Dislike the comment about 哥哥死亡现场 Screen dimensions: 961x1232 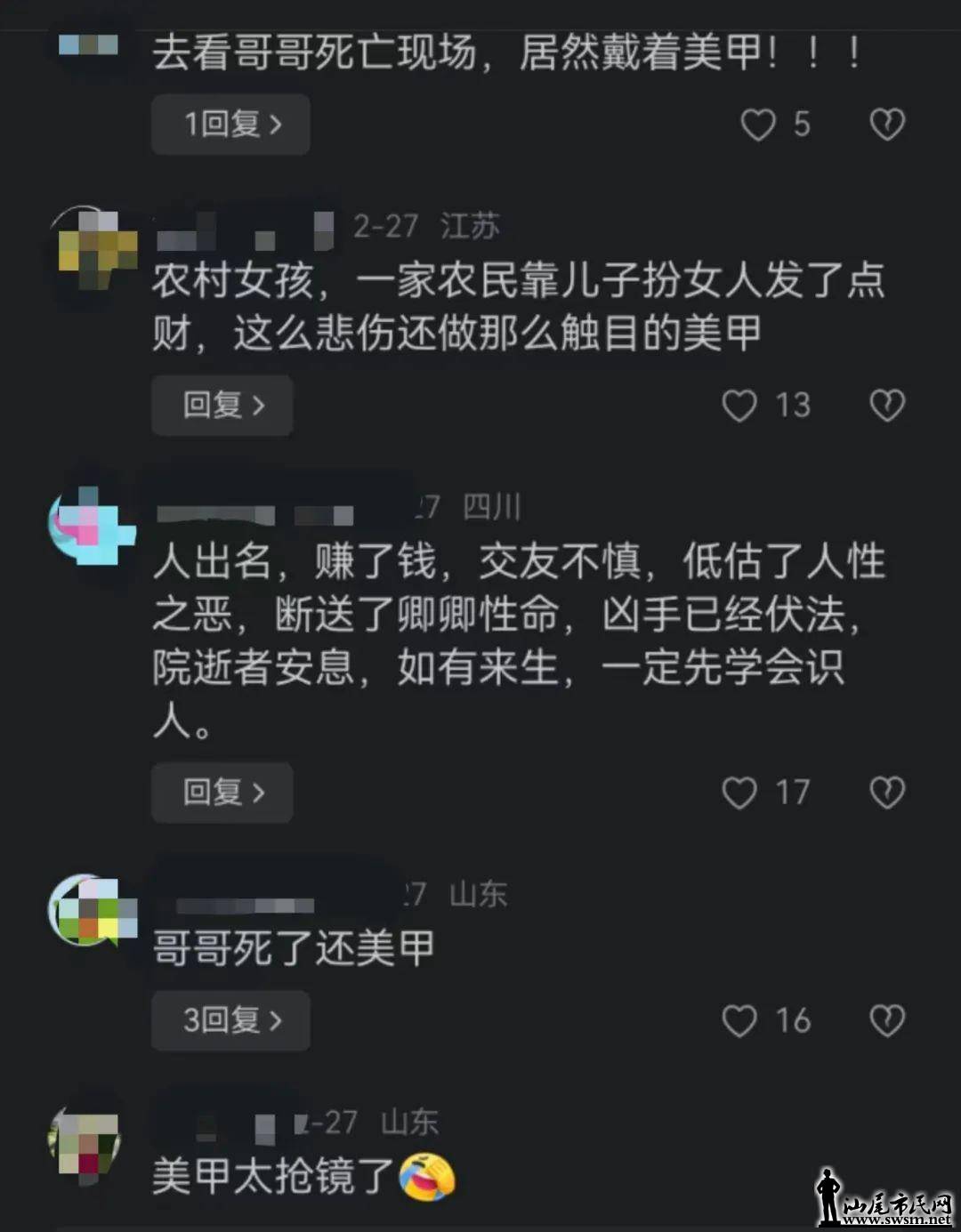click(886, 125)
